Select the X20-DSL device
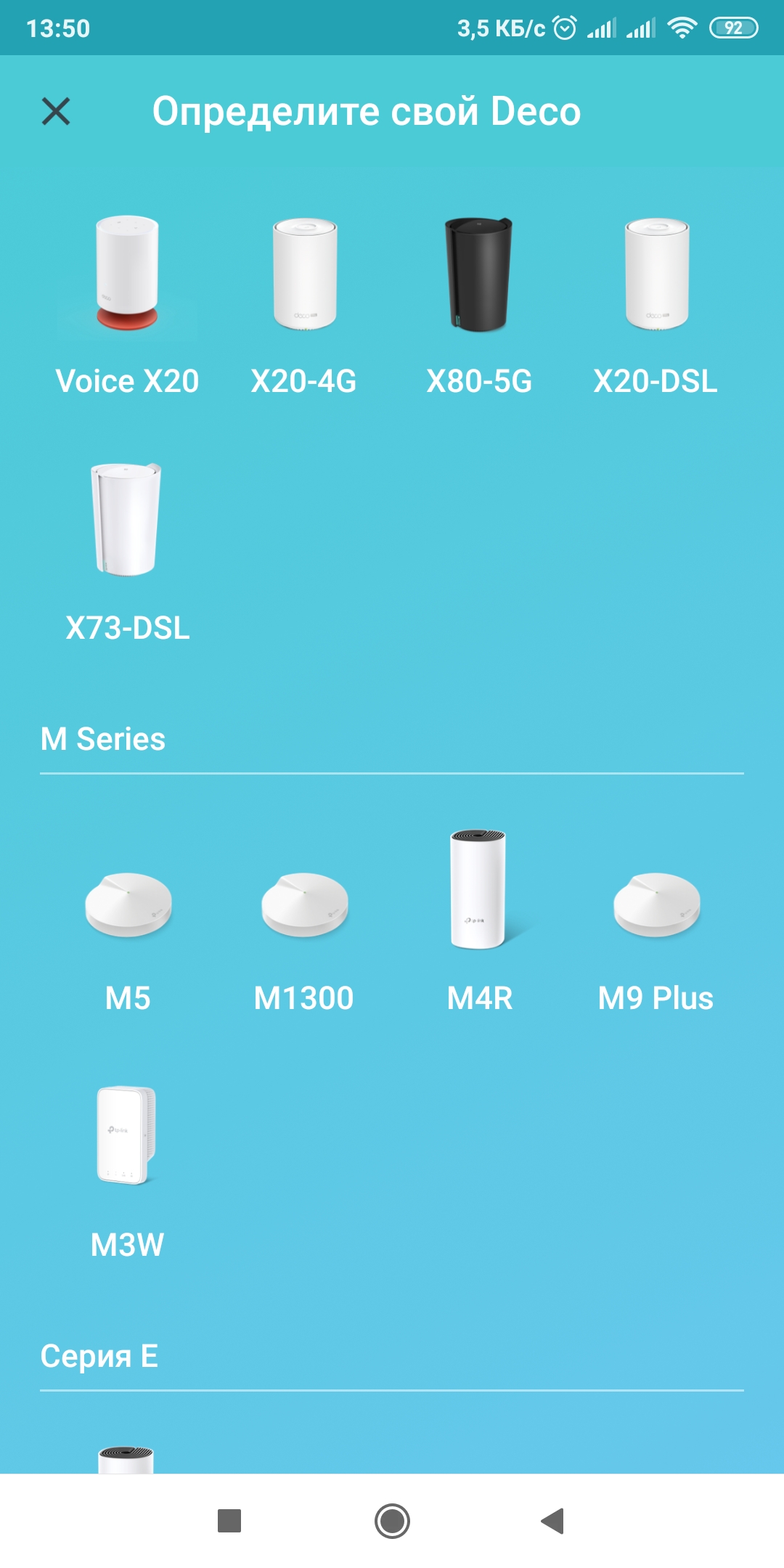Image resolution: width=784 pixels, height=1568 pixels. click(656, 305)
